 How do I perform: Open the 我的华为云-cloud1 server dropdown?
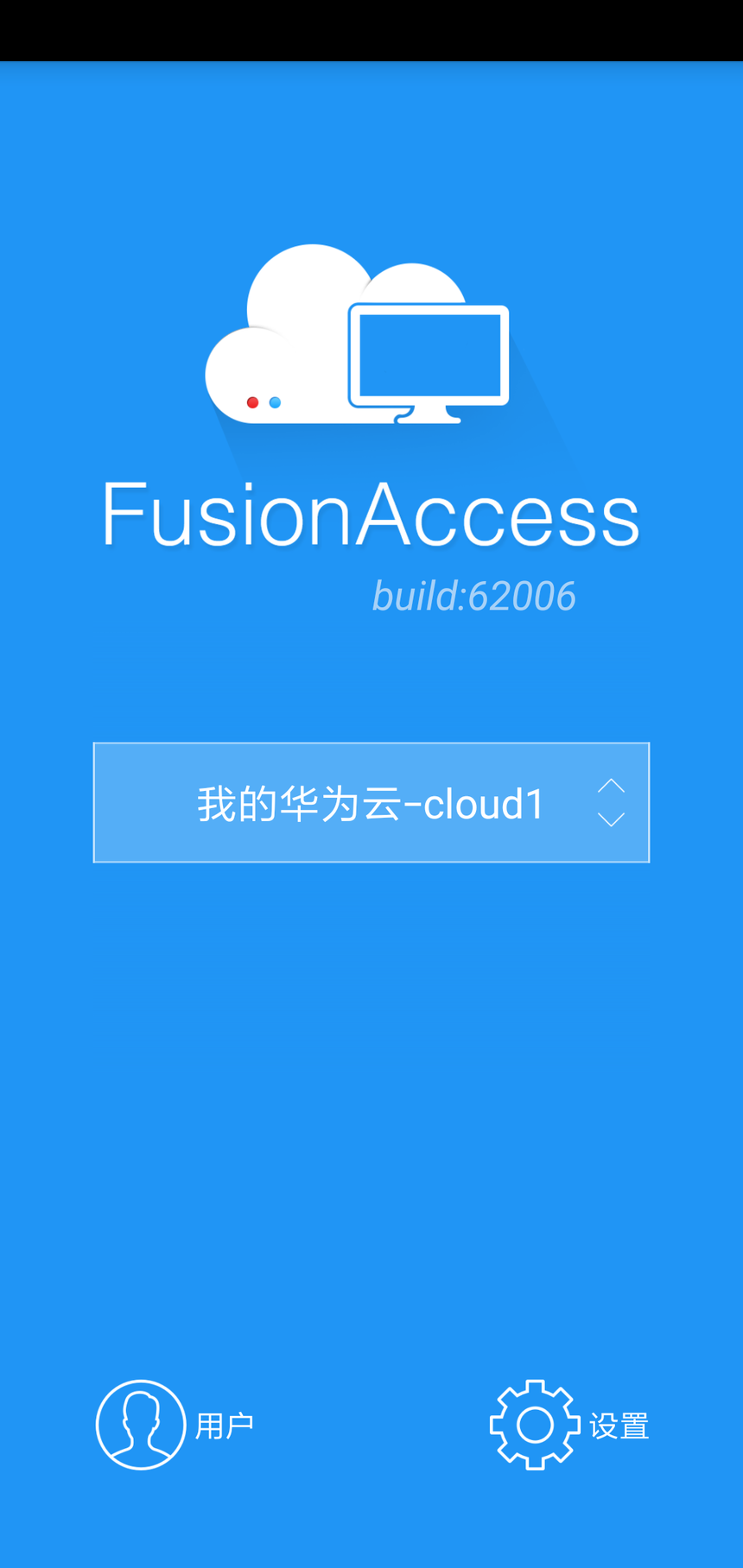pyautogui.click(x=371, y=803)
